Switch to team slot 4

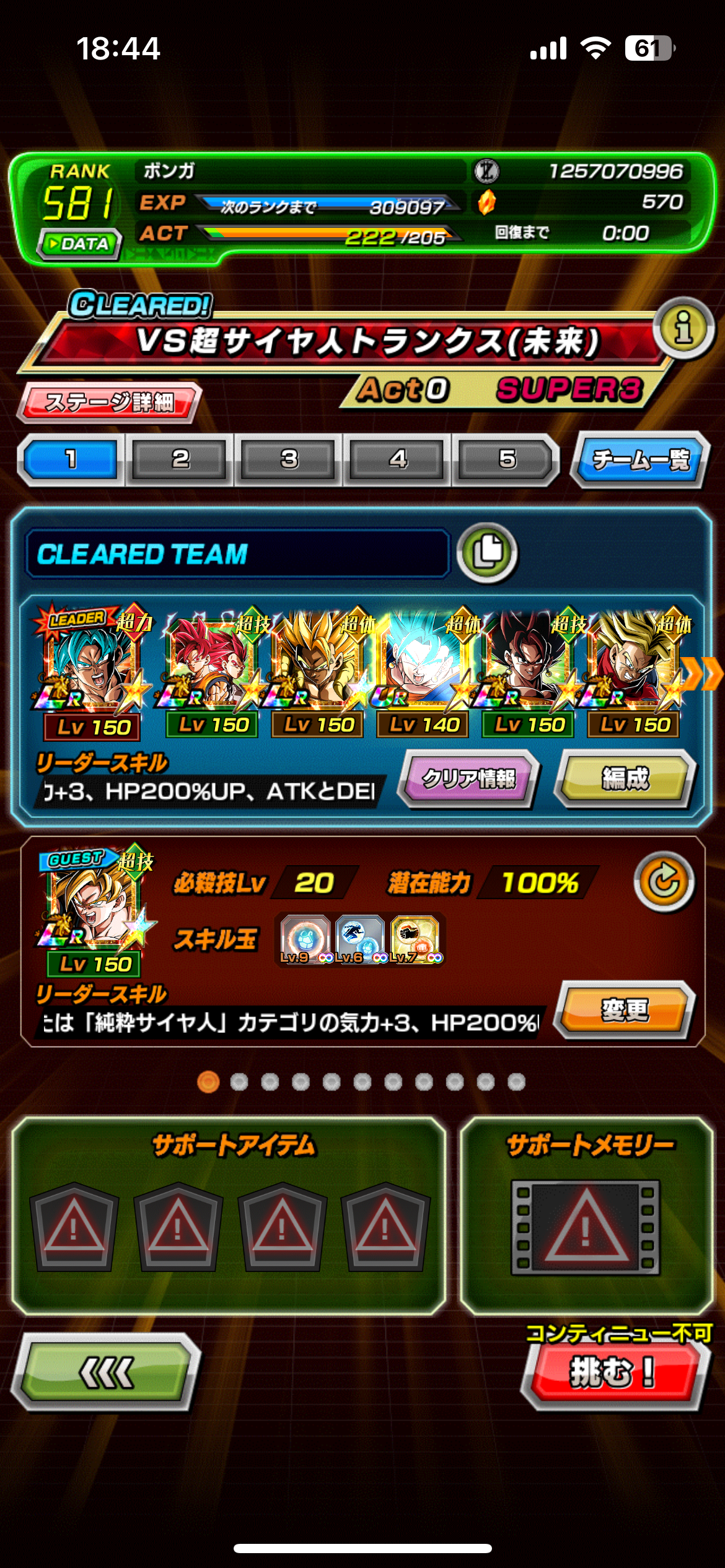398,460
